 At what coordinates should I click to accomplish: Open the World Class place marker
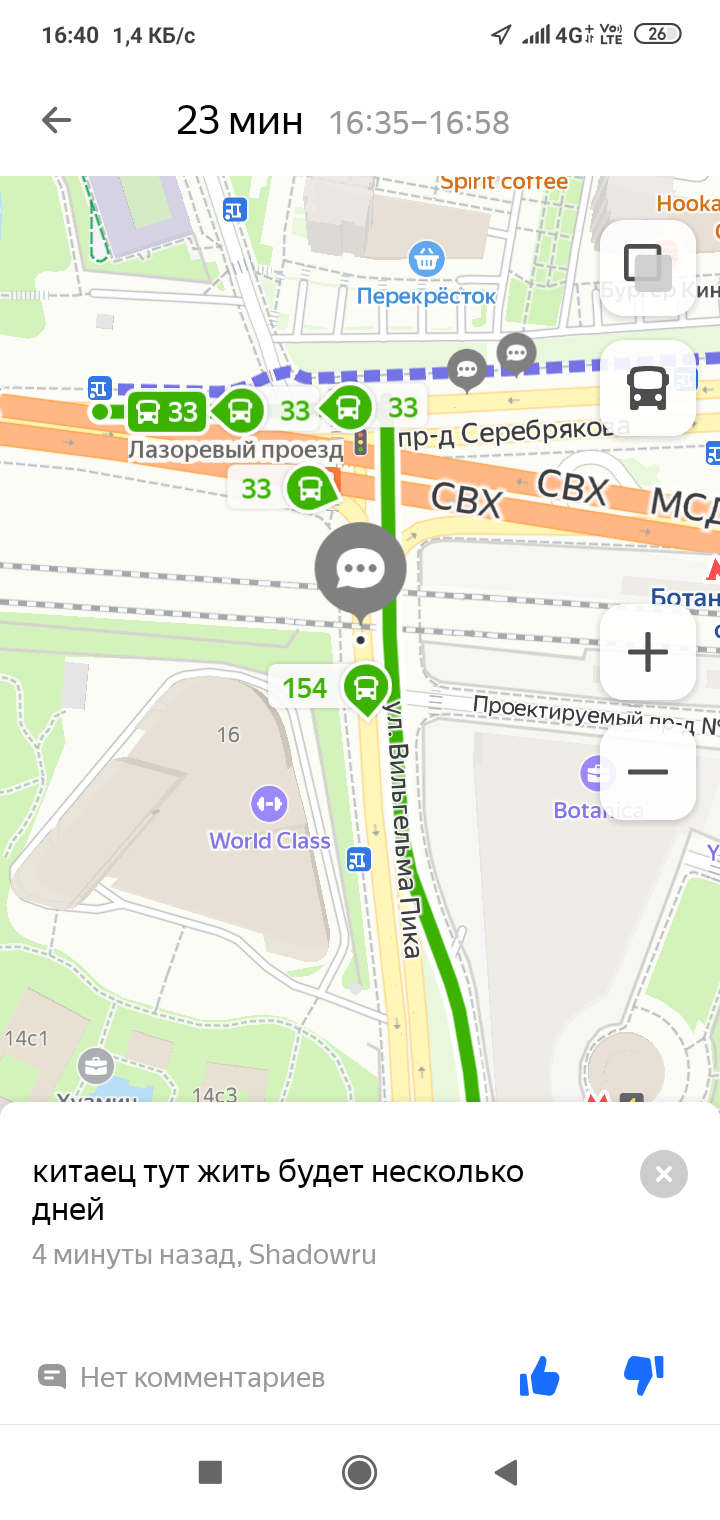(269, 803)
